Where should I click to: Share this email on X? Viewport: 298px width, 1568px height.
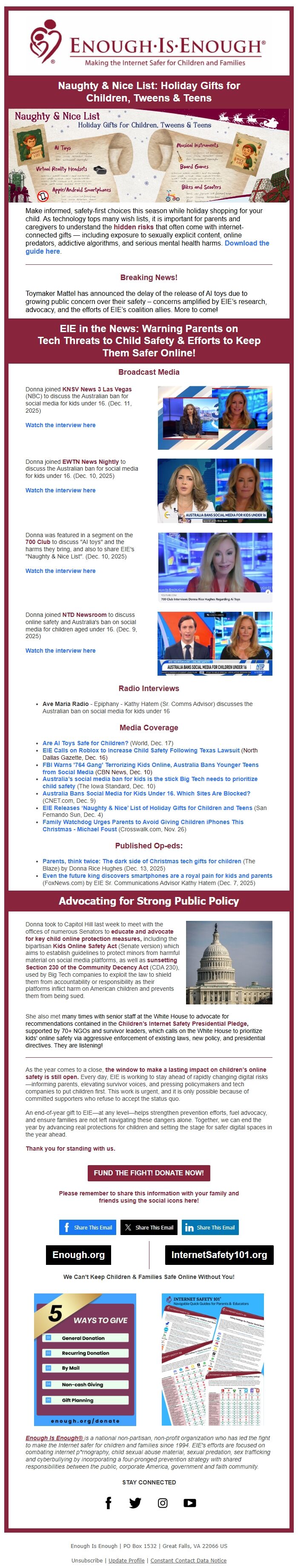tap(149, 1227)
